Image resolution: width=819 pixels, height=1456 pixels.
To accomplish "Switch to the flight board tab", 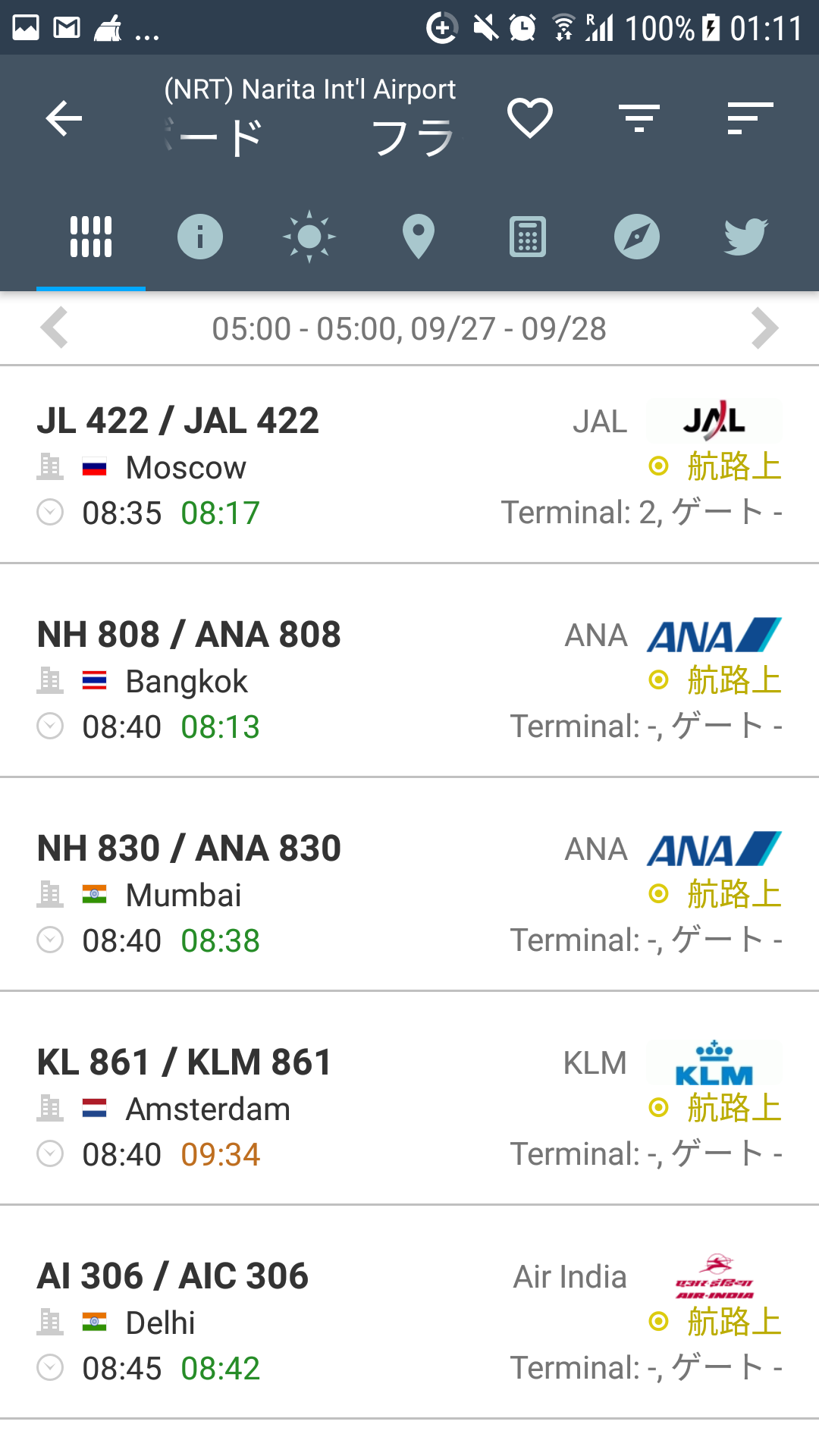I will (x=91, y=237).
